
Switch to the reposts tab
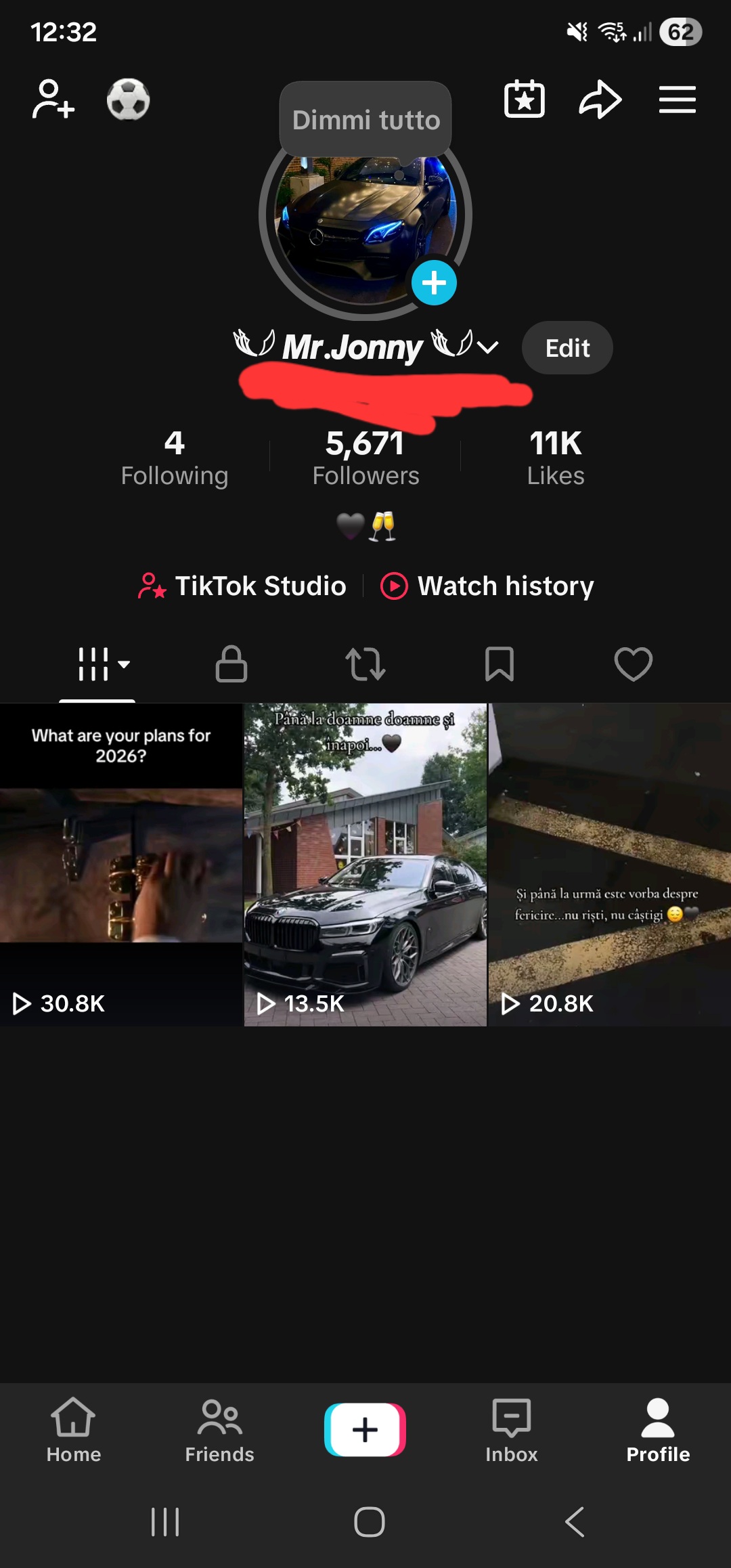click(365, 663)
